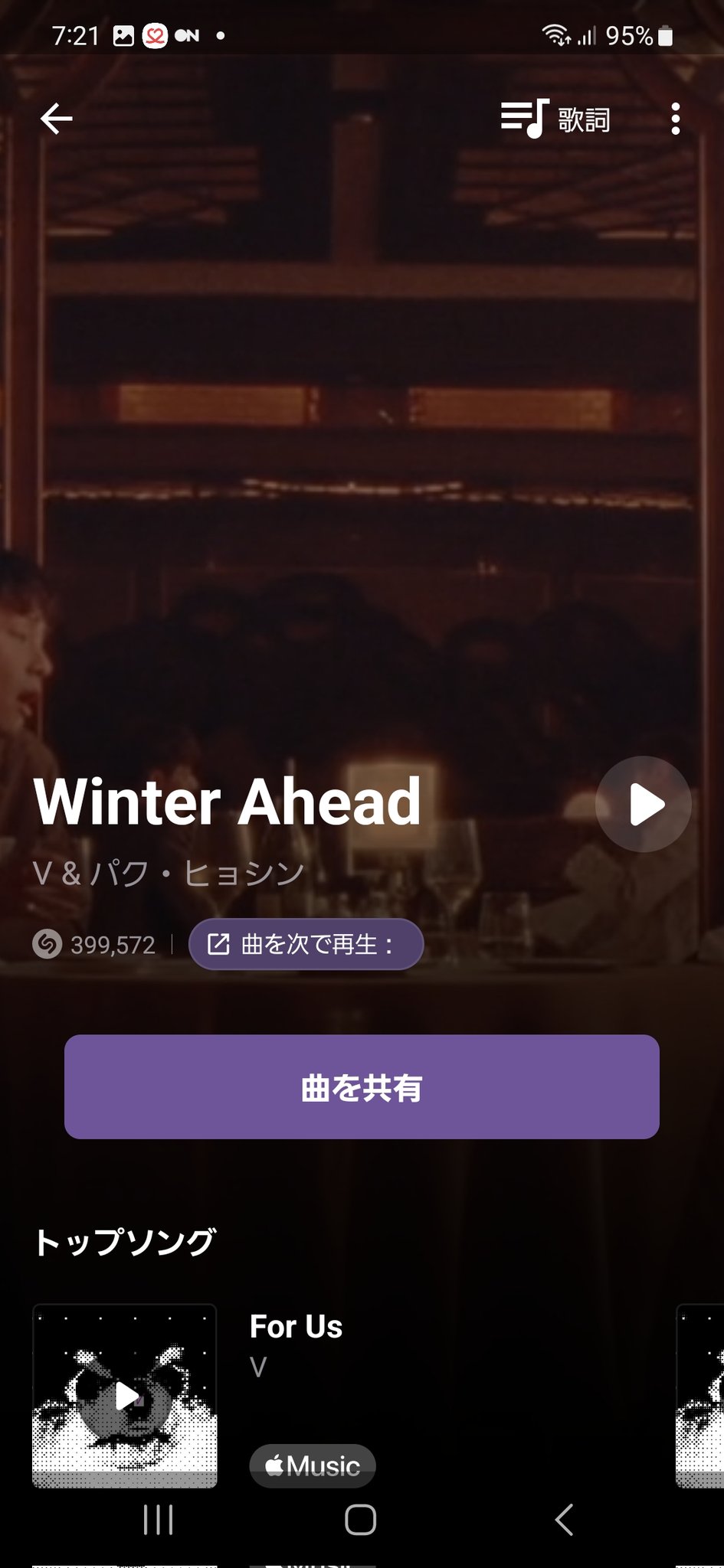This screenshot has height=1568, width=724.
Task: Open the three-dot overflow menu
Action: [675, 119]
